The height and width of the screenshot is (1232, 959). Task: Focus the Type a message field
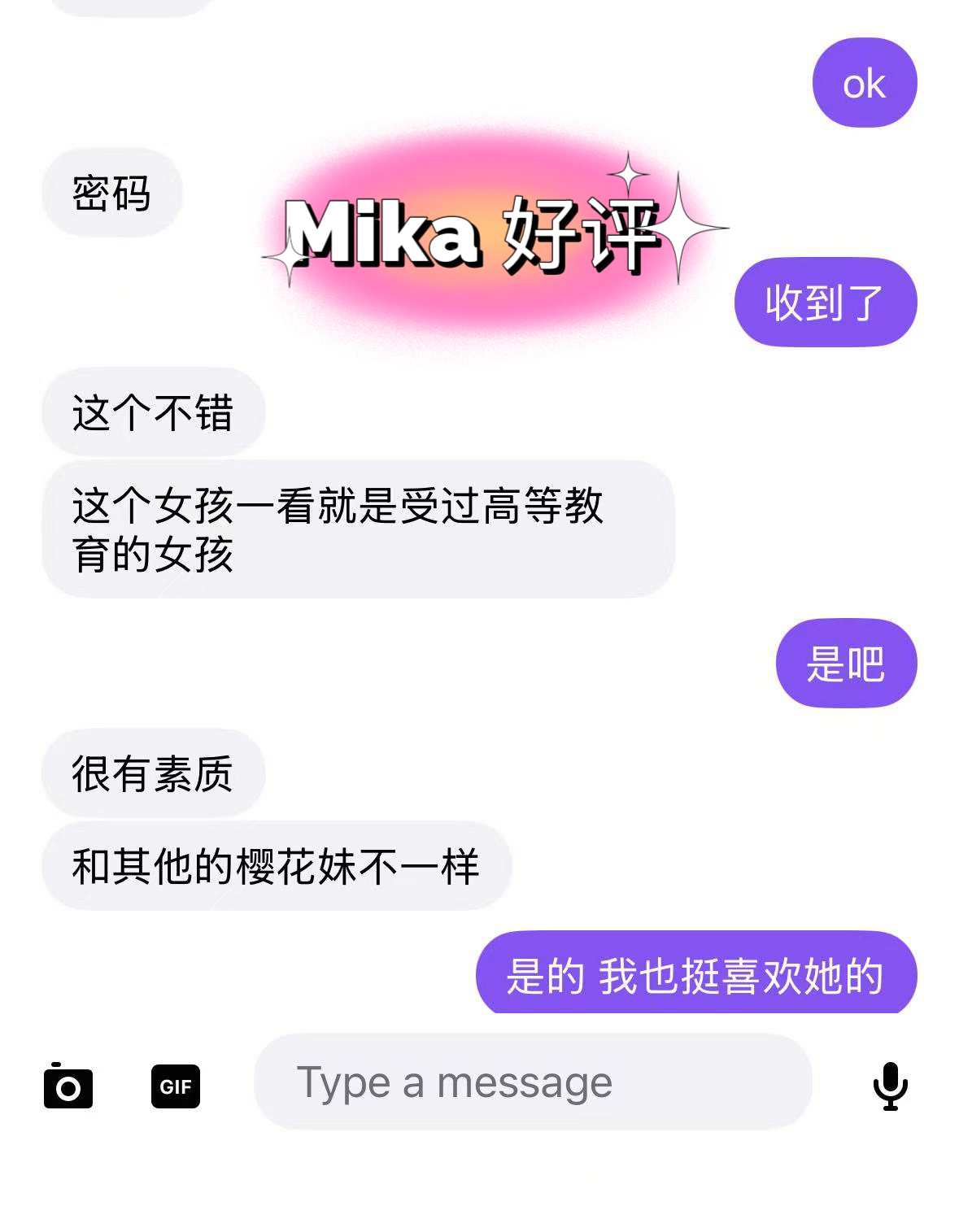point(533,1082)
